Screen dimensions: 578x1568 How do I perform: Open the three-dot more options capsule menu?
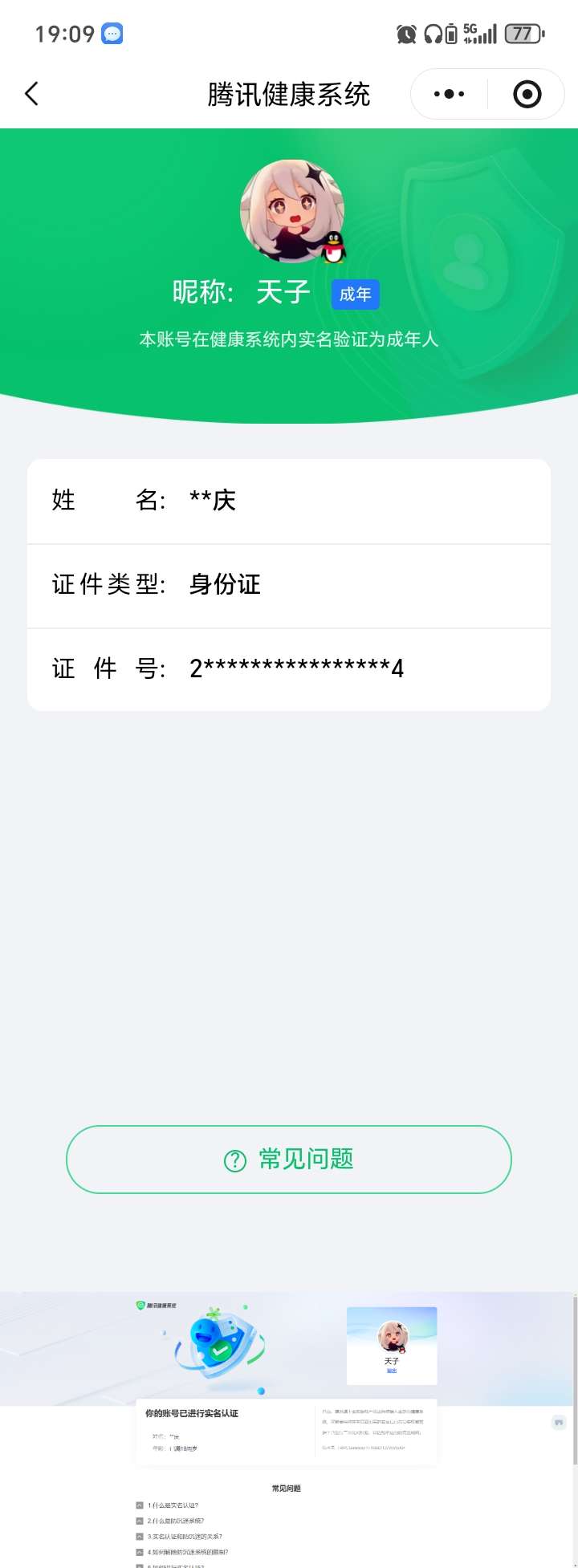point(447,94)
